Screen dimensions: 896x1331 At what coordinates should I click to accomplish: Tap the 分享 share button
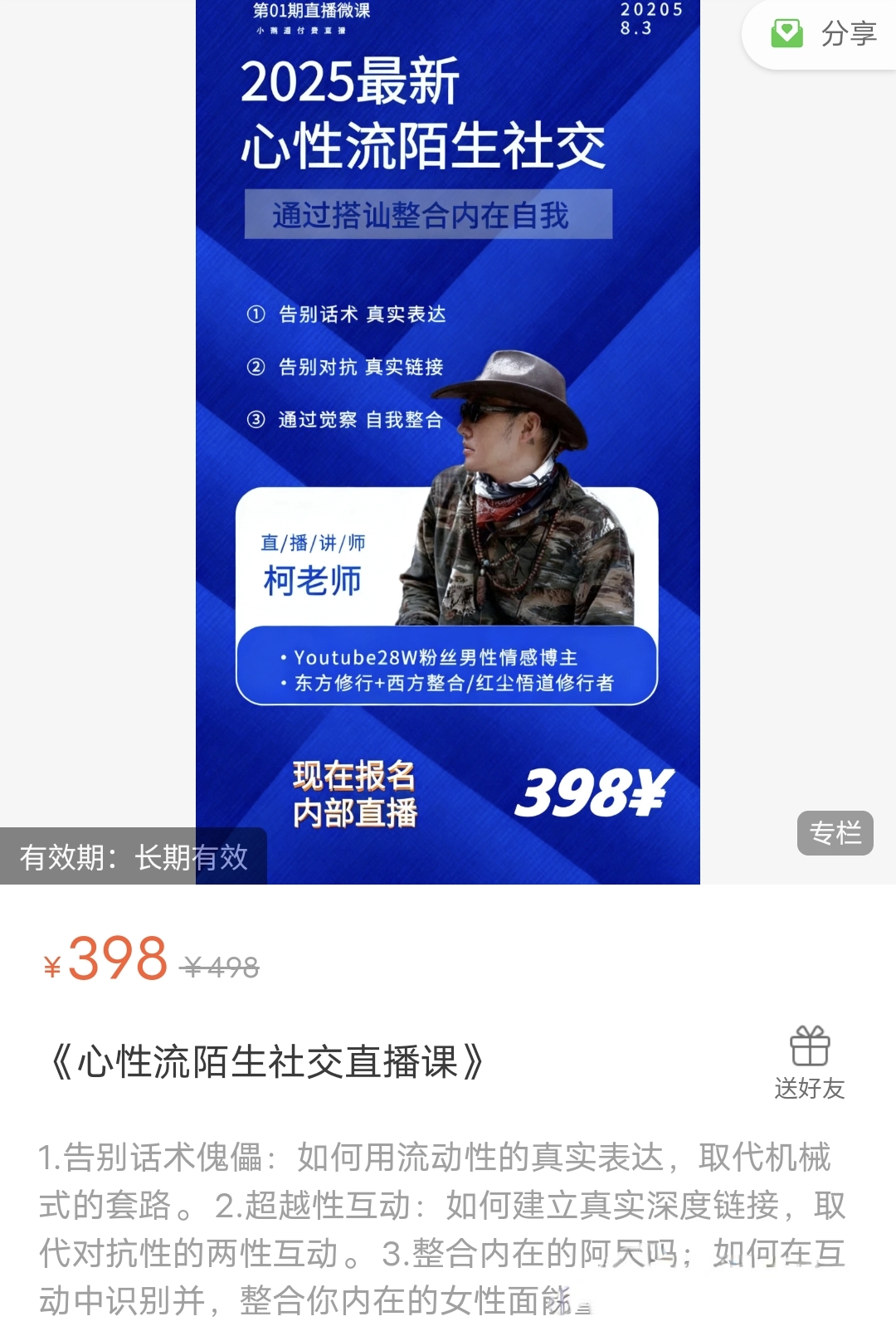tap(824, 34)
